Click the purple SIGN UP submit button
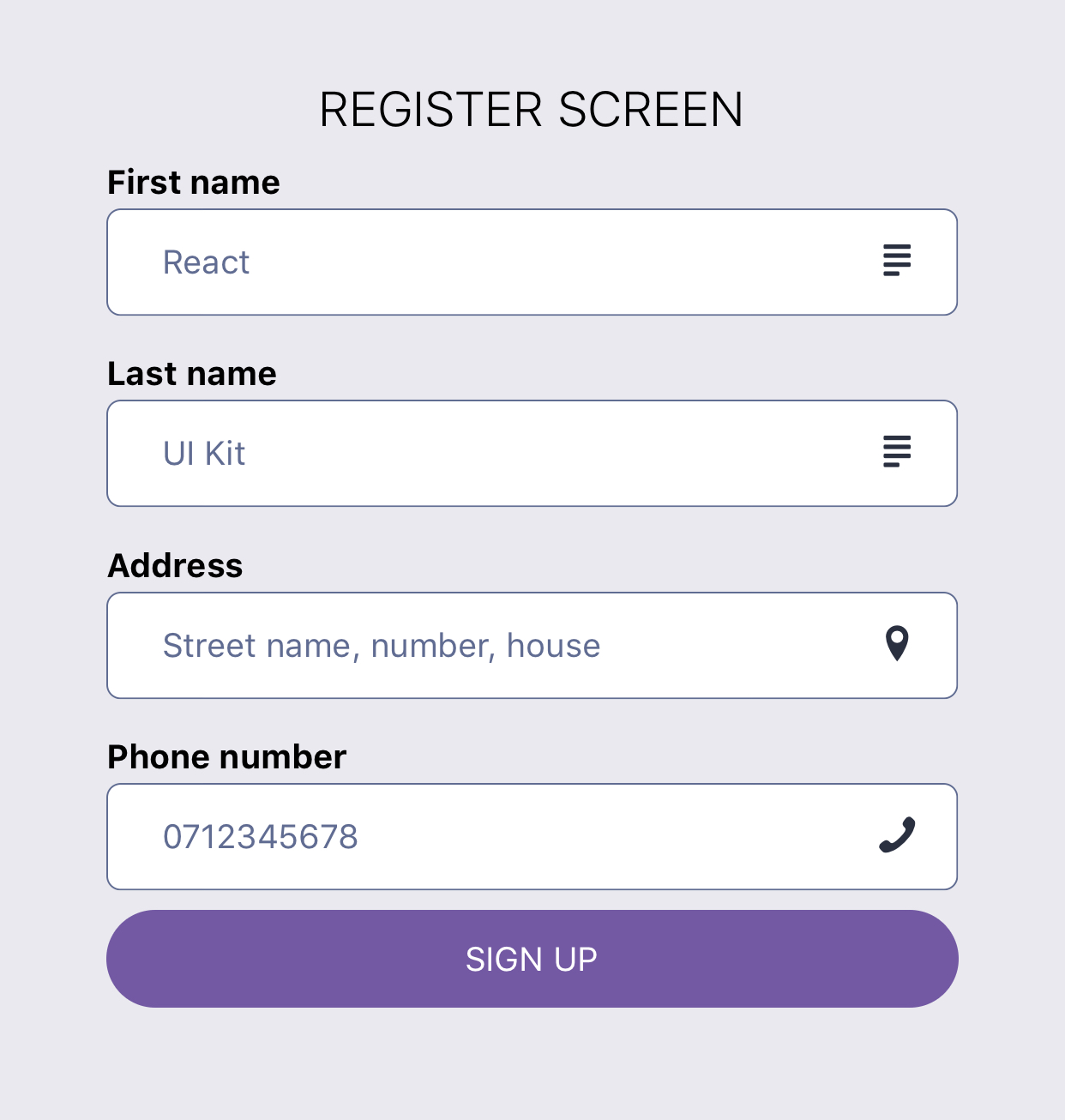The image size is (1065, 1120). (x=532, y=958)
